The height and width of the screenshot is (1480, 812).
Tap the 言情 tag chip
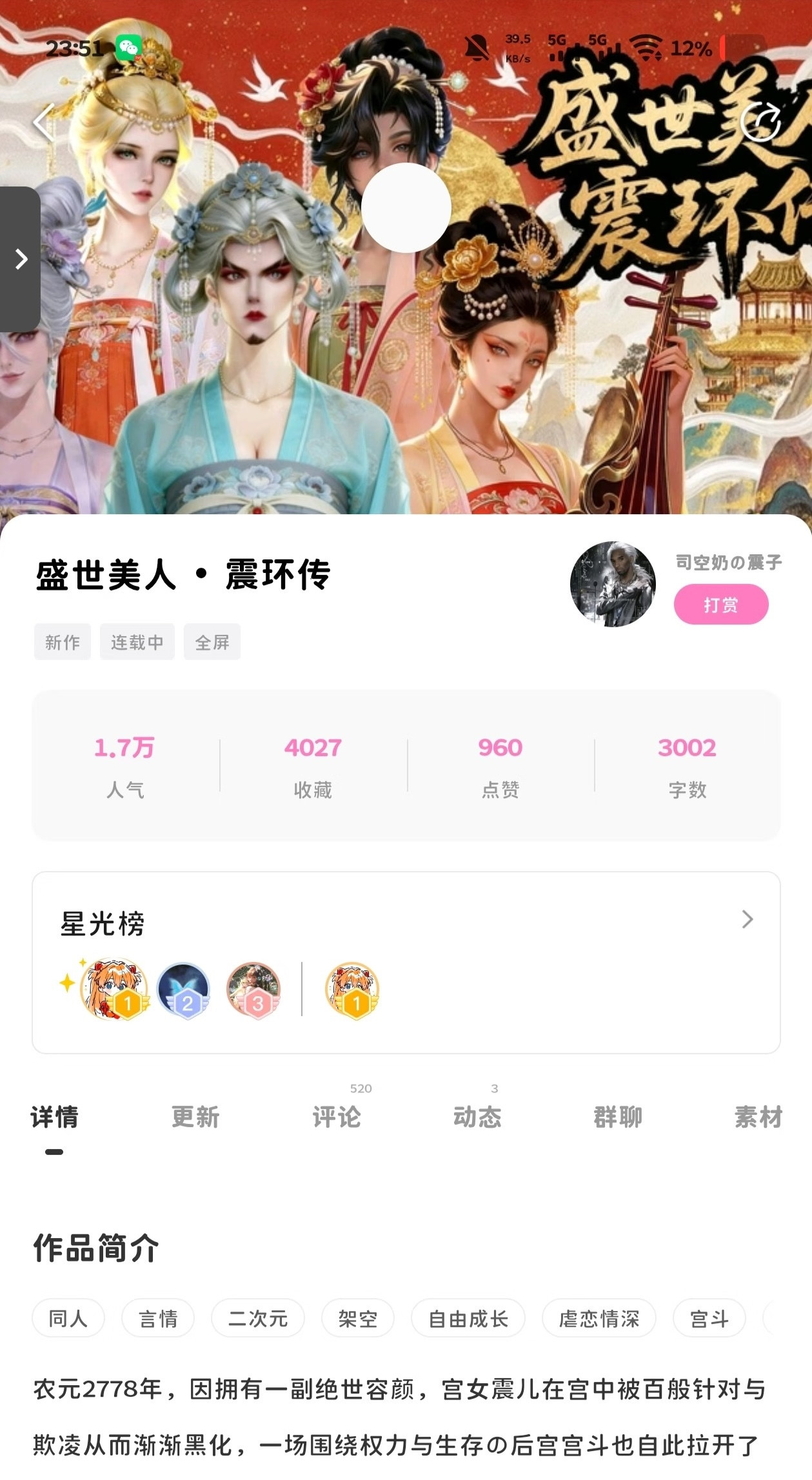coord(158,1318)
